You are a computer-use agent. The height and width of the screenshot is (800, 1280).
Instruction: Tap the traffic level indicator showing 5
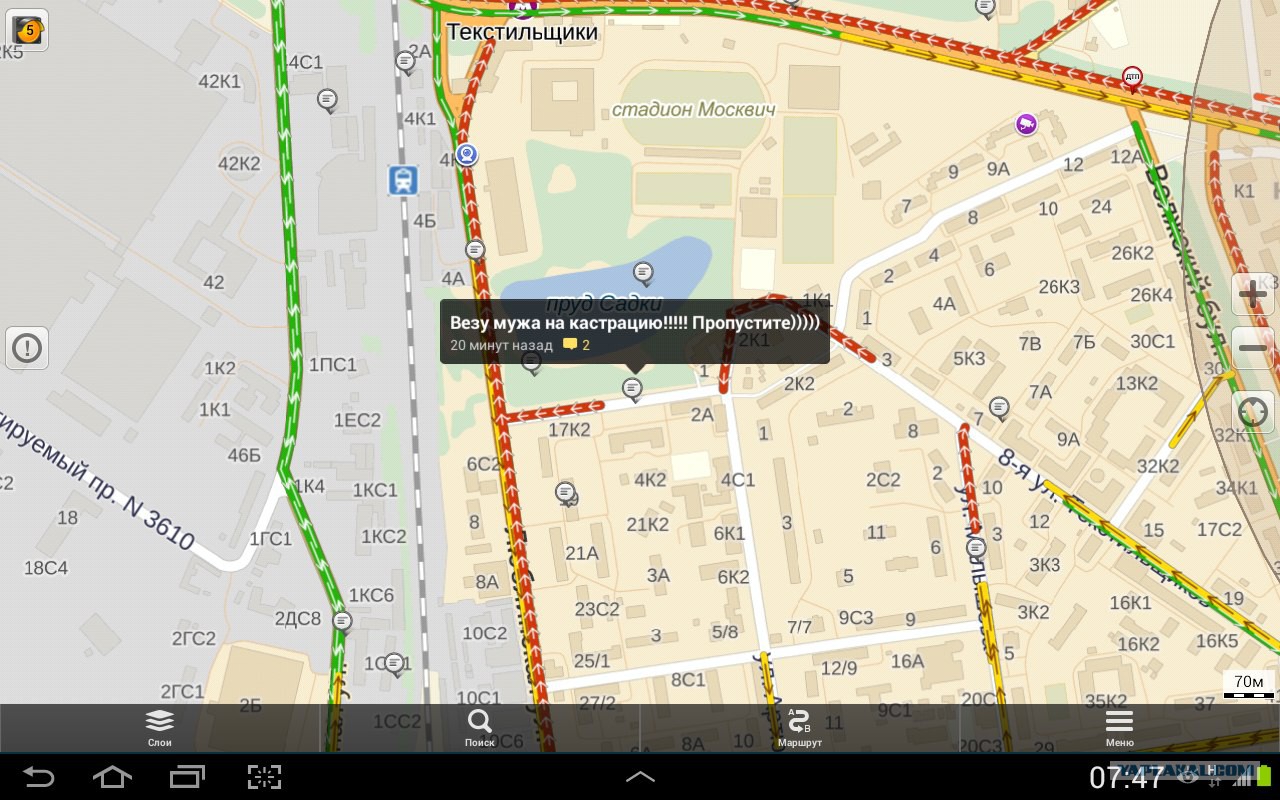(x=27, y=30)
